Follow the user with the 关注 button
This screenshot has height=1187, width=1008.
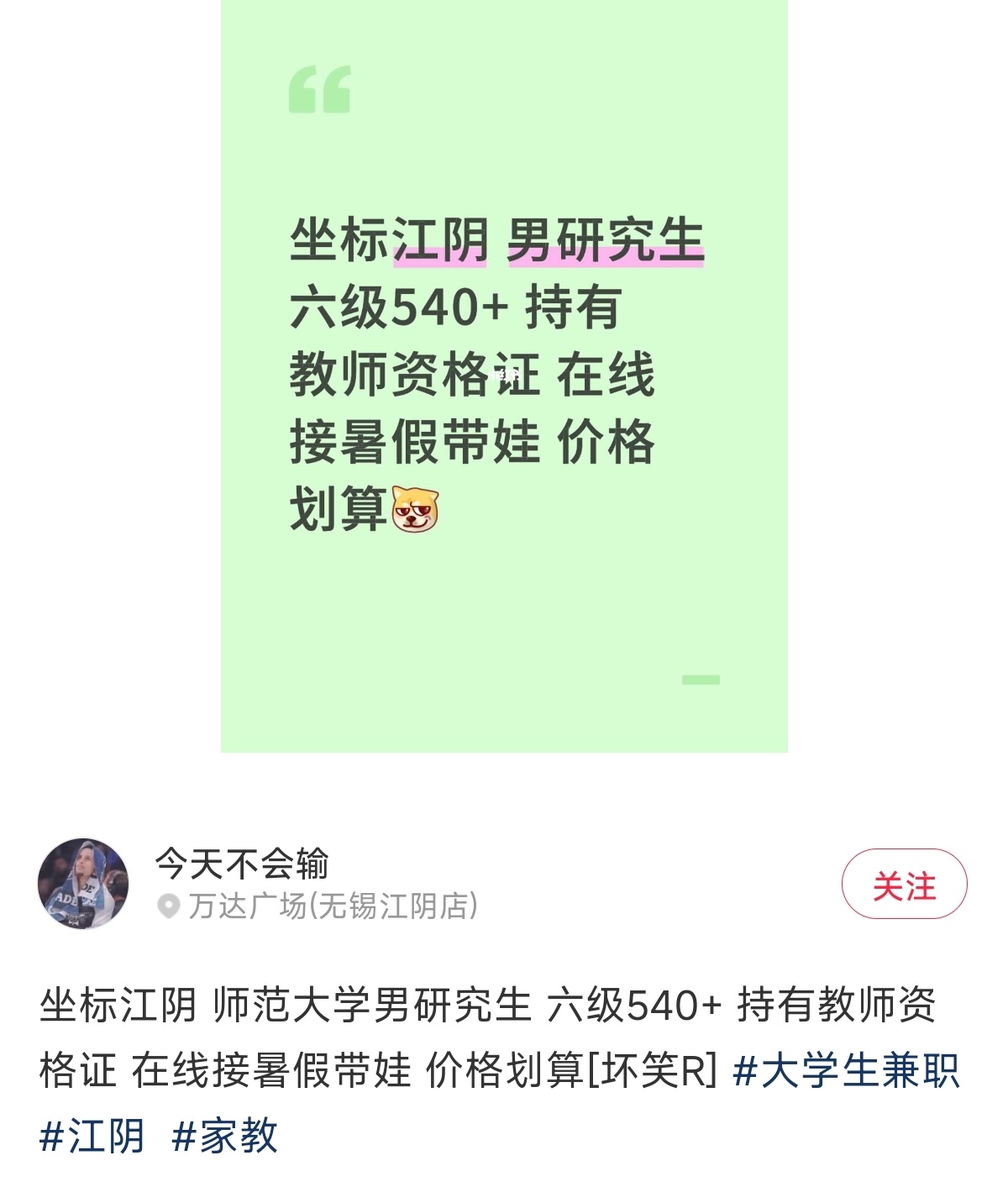point(904,884)
